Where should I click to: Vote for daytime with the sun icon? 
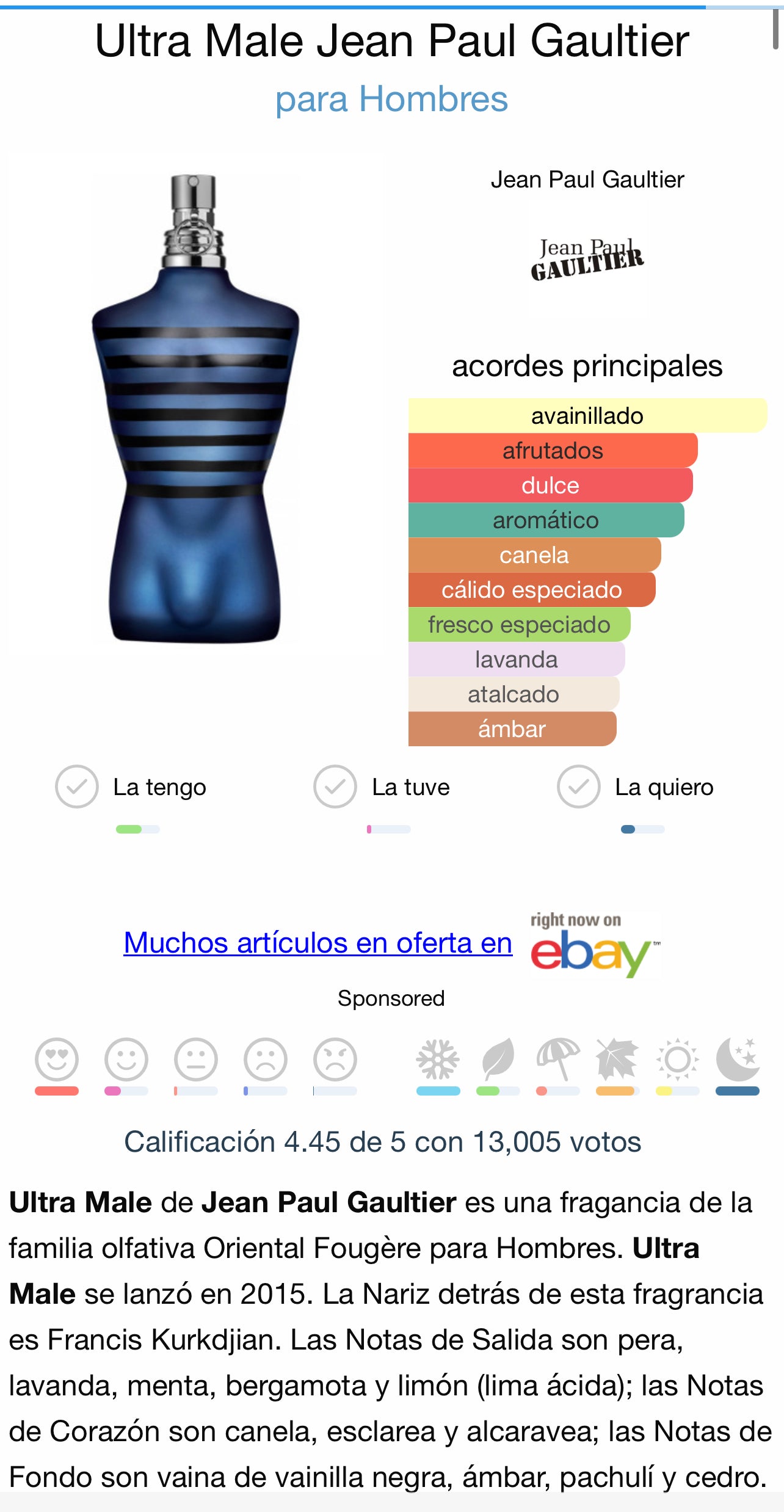pos(677,1059)
